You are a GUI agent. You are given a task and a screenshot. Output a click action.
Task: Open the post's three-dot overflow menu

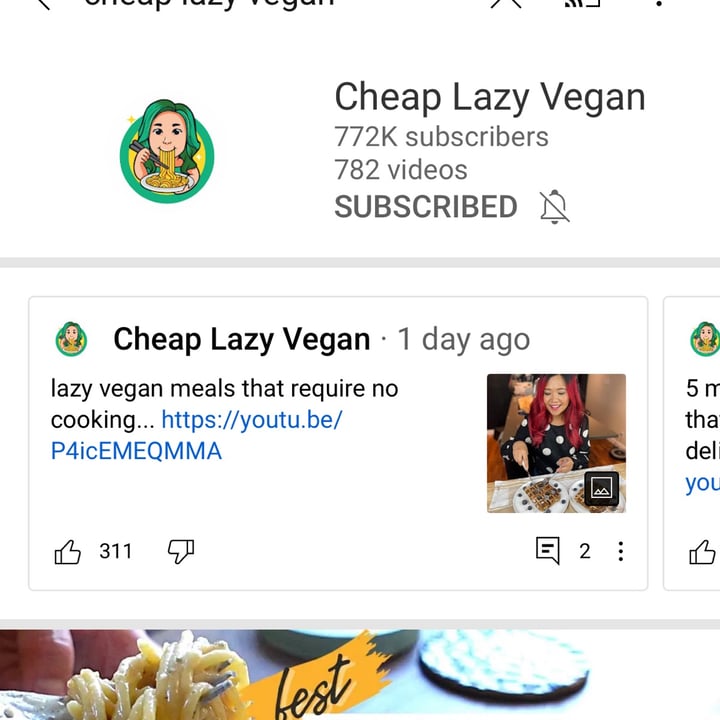click(621, 551)
